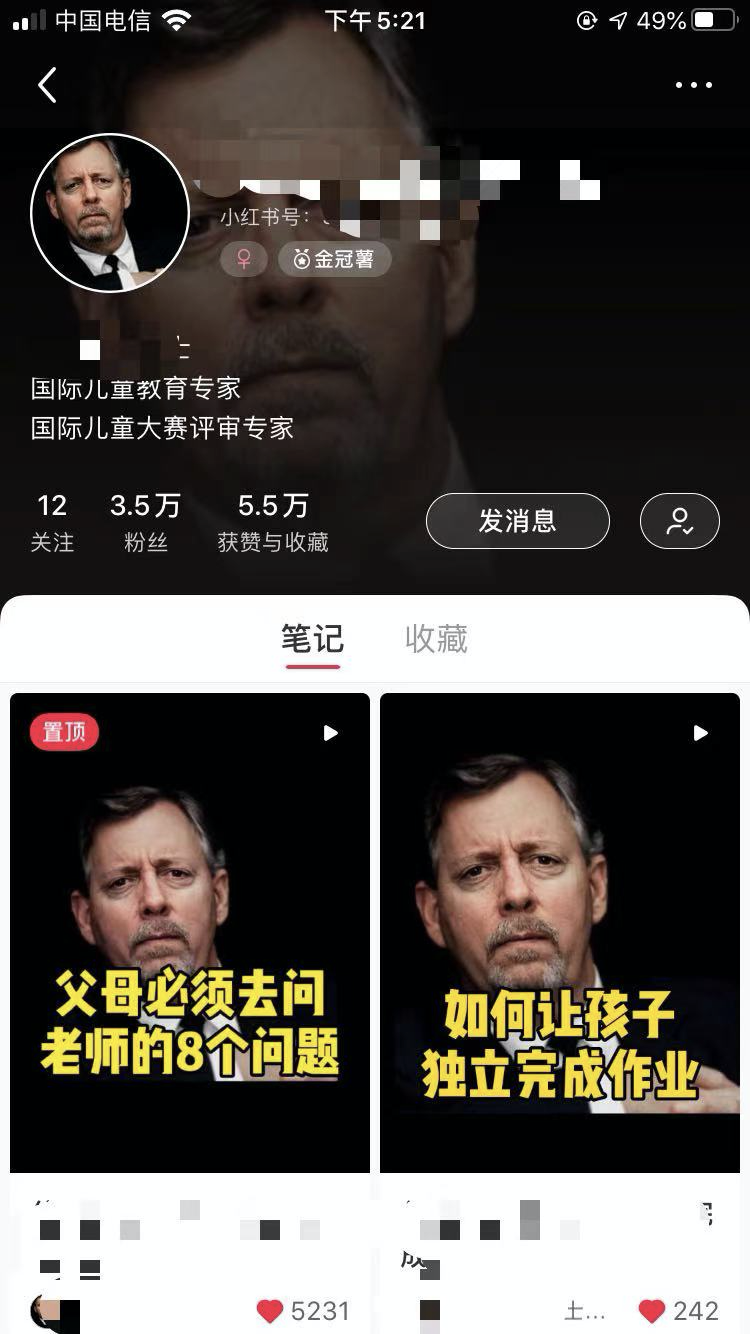Go back using the top-left arrow
The height and width of the screenshot is (1334, 750).
(47, 85)
